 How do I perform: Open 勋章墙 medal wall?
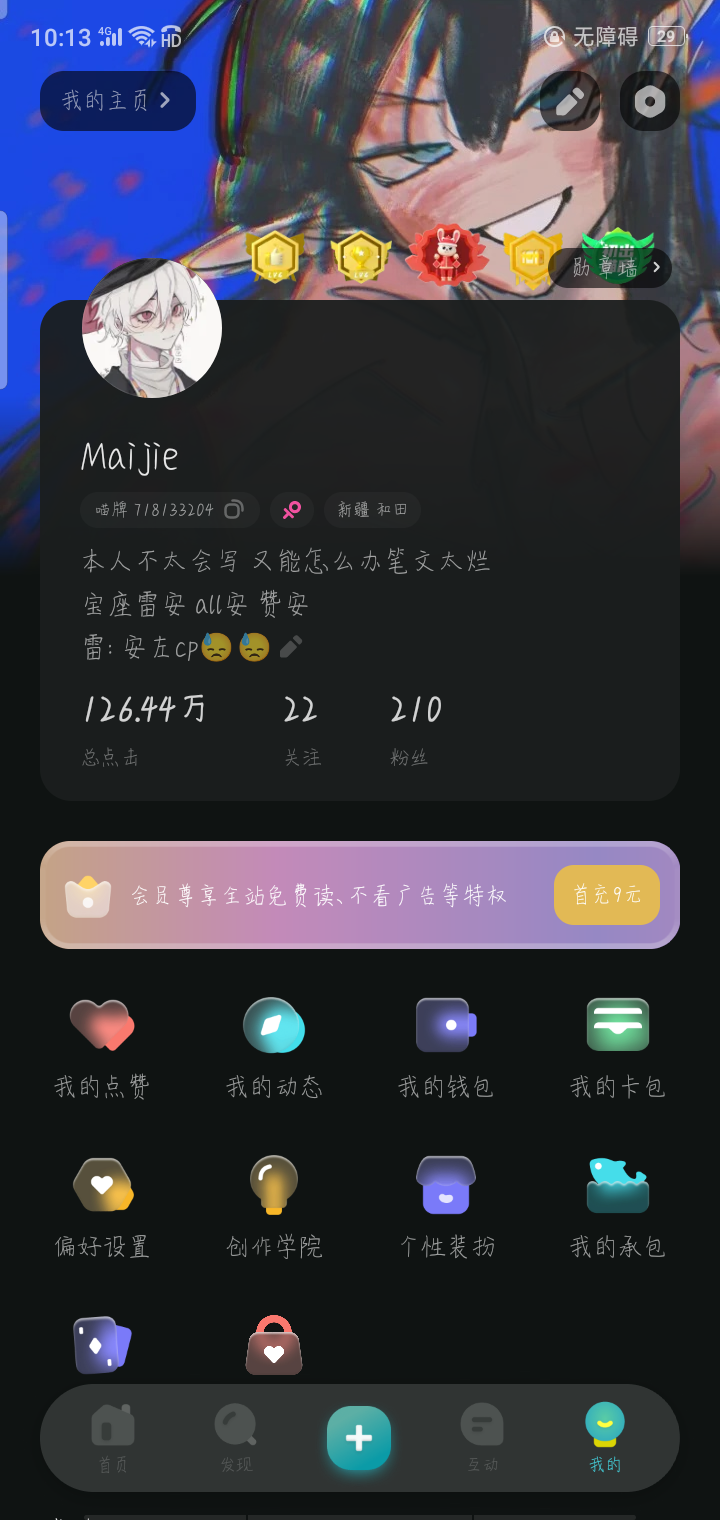(x=610, y=268)
